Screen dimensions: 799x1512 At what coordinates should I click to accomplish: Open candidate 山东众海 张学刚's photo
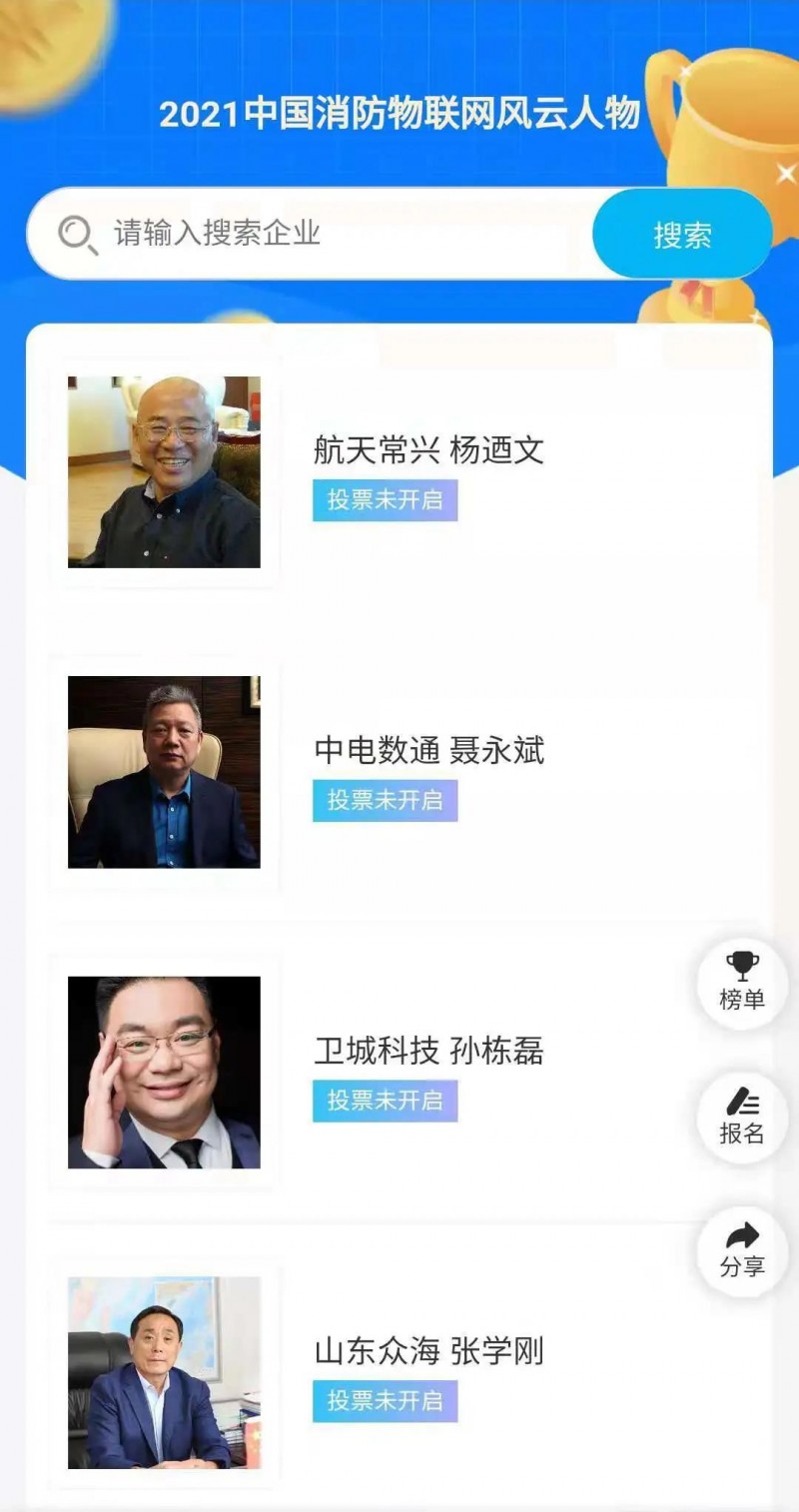pos(164,1372)
